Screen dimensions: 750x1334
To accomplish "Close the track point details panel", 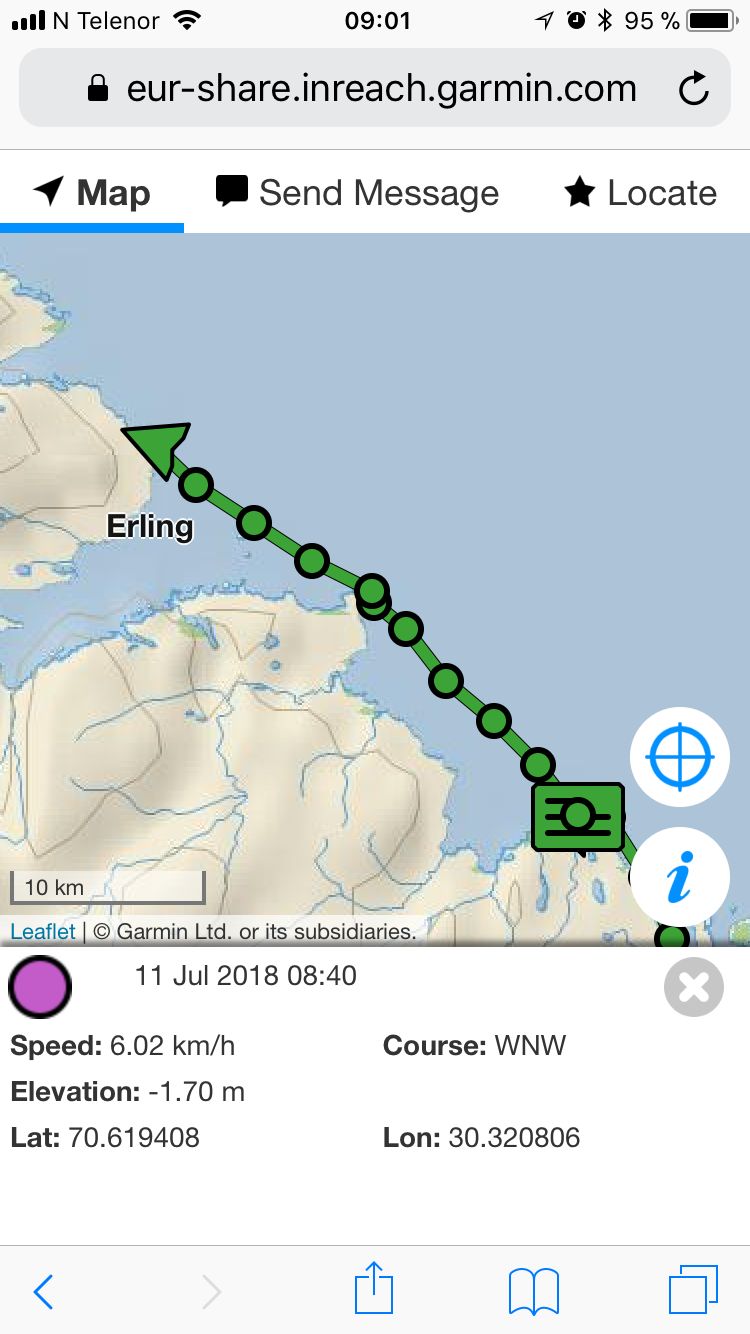I will tap(693, 988).
